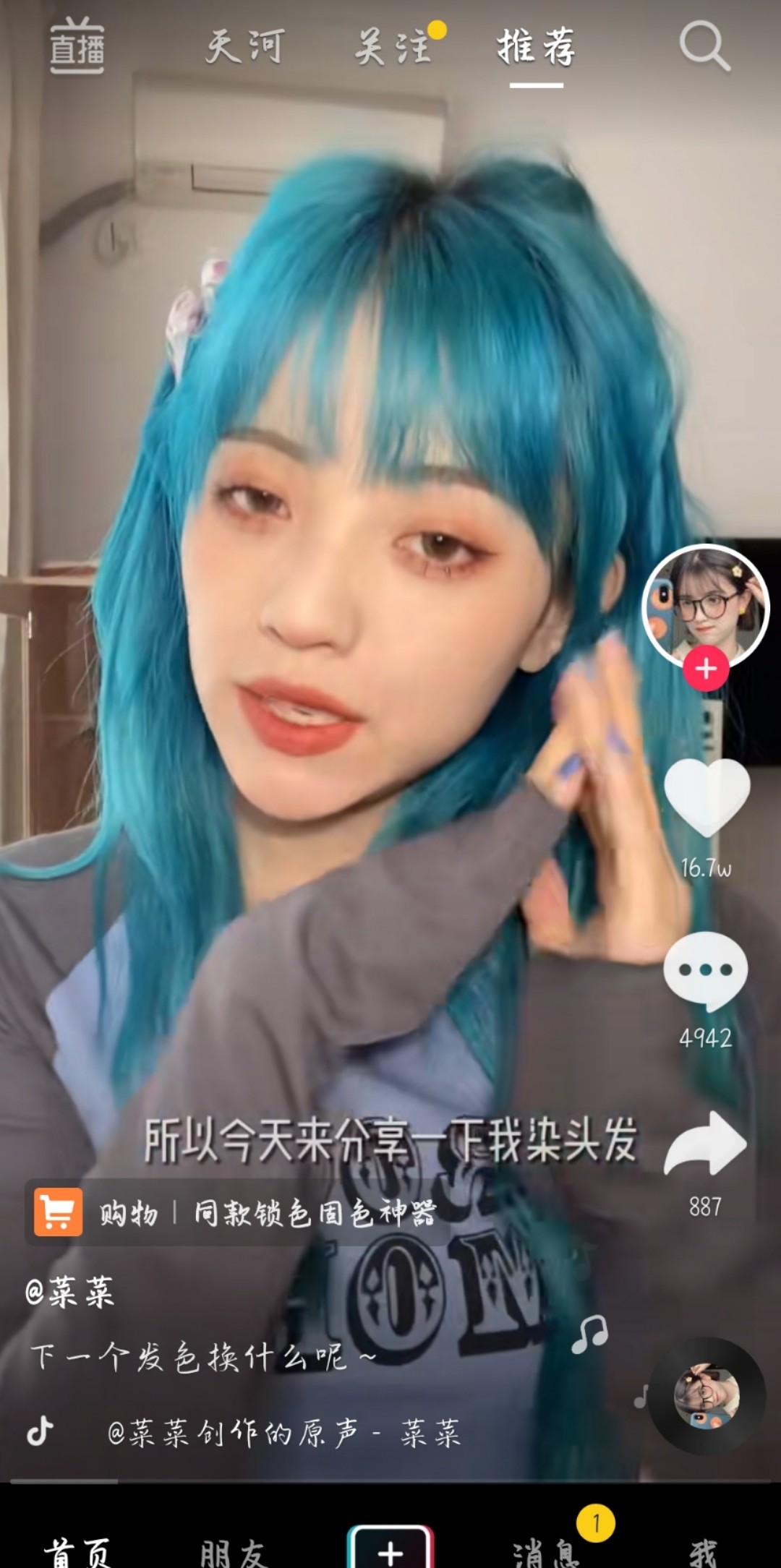This screenshot has height=1568, width=781.
Task: Share this video with the arrow
Action: click(x=706, y=1144)
